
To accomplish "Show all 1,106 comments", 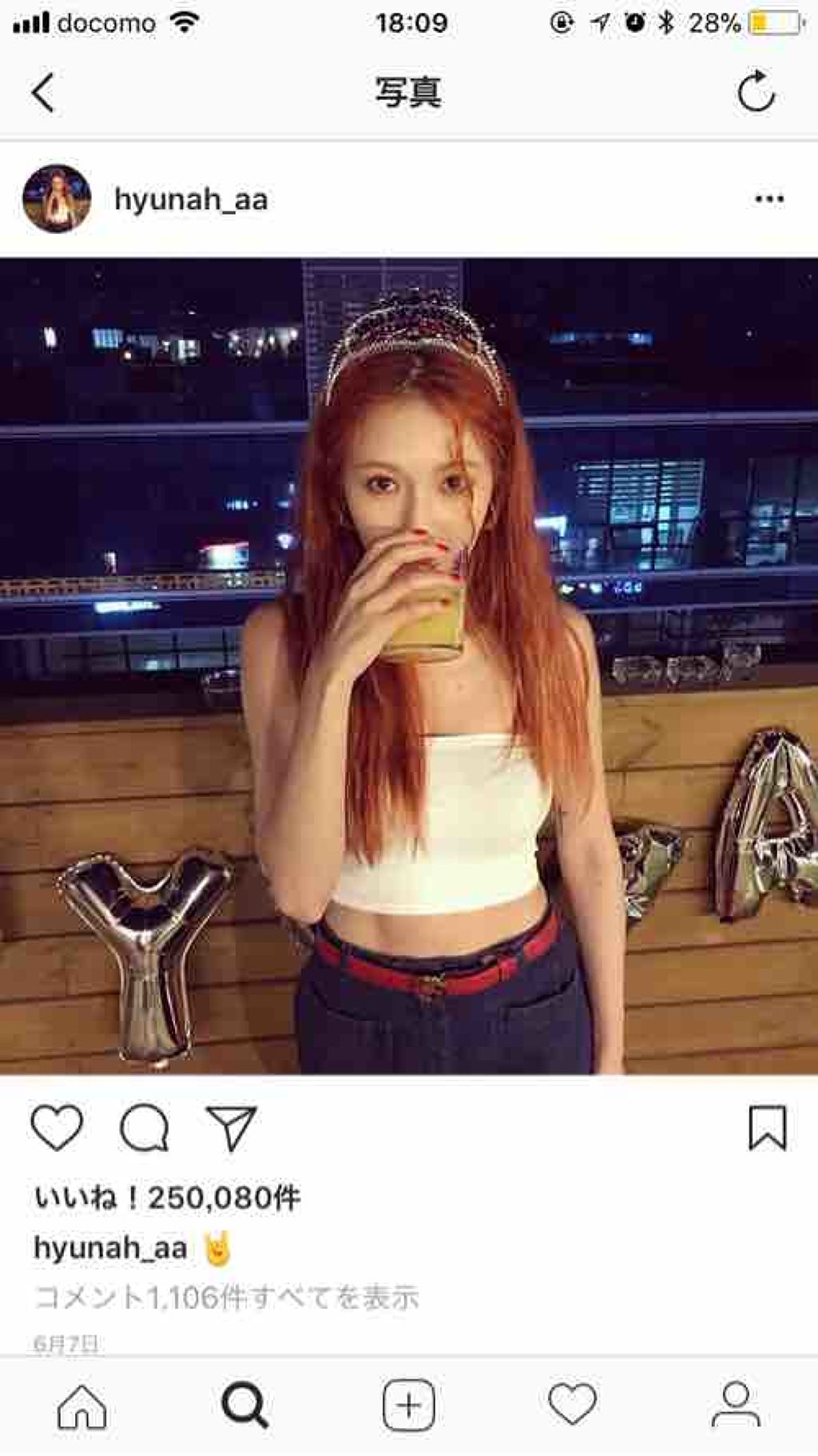I will click(227, 1297).
